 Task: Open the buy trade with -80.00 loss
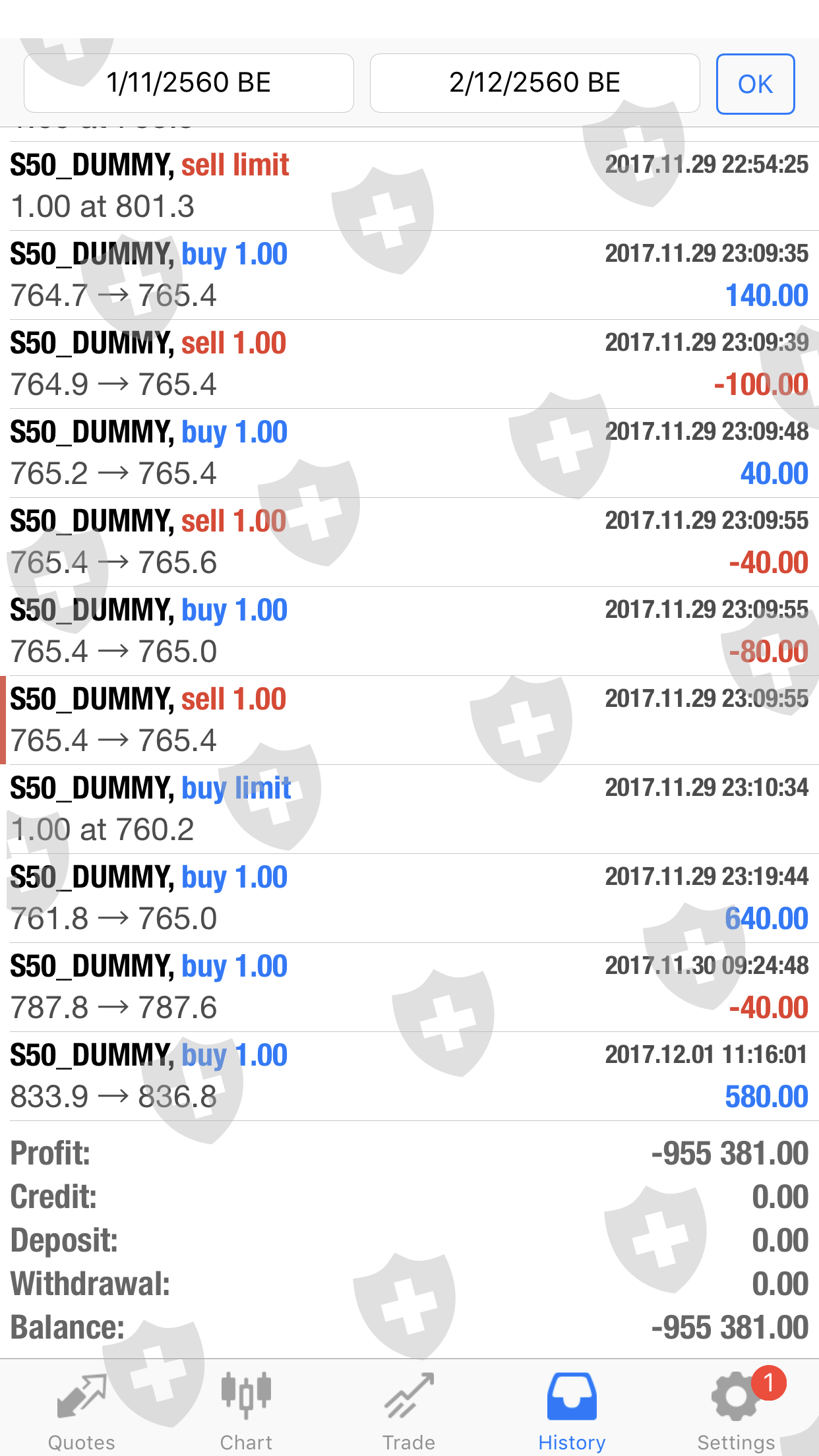click(x=409, y=631)
